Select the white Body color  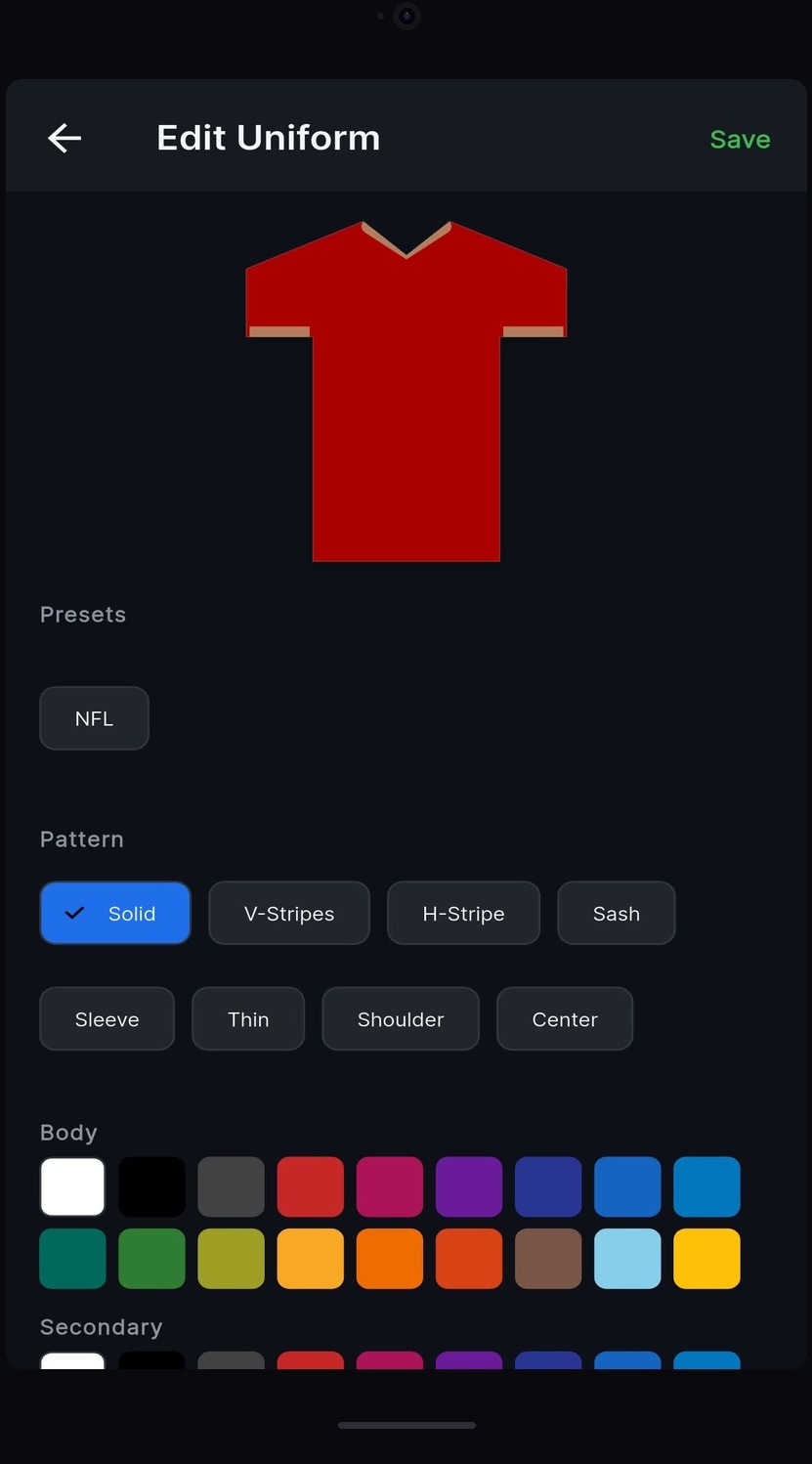(x=72, y=1185)
